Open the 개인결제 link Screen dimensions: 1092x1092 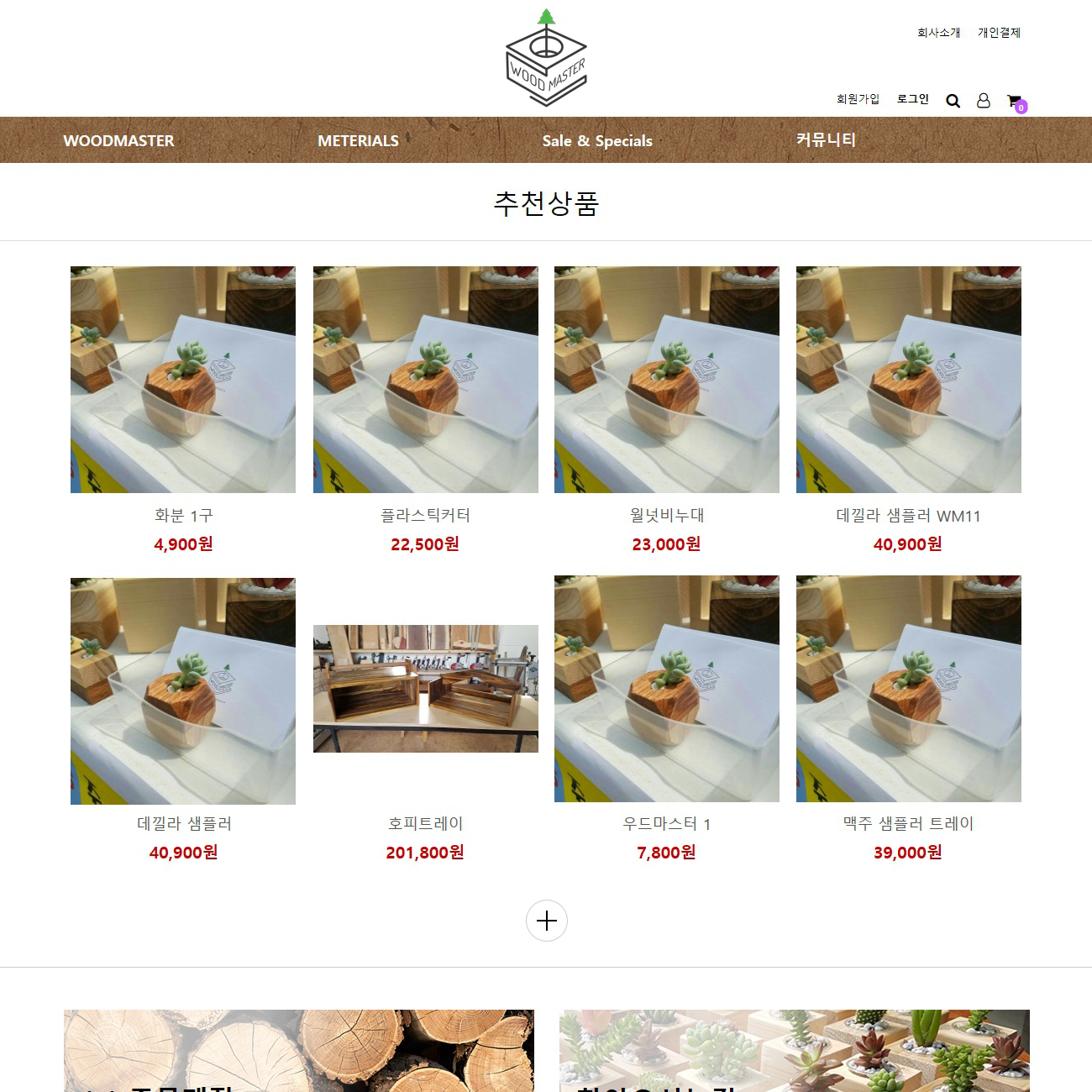[999, 33]
